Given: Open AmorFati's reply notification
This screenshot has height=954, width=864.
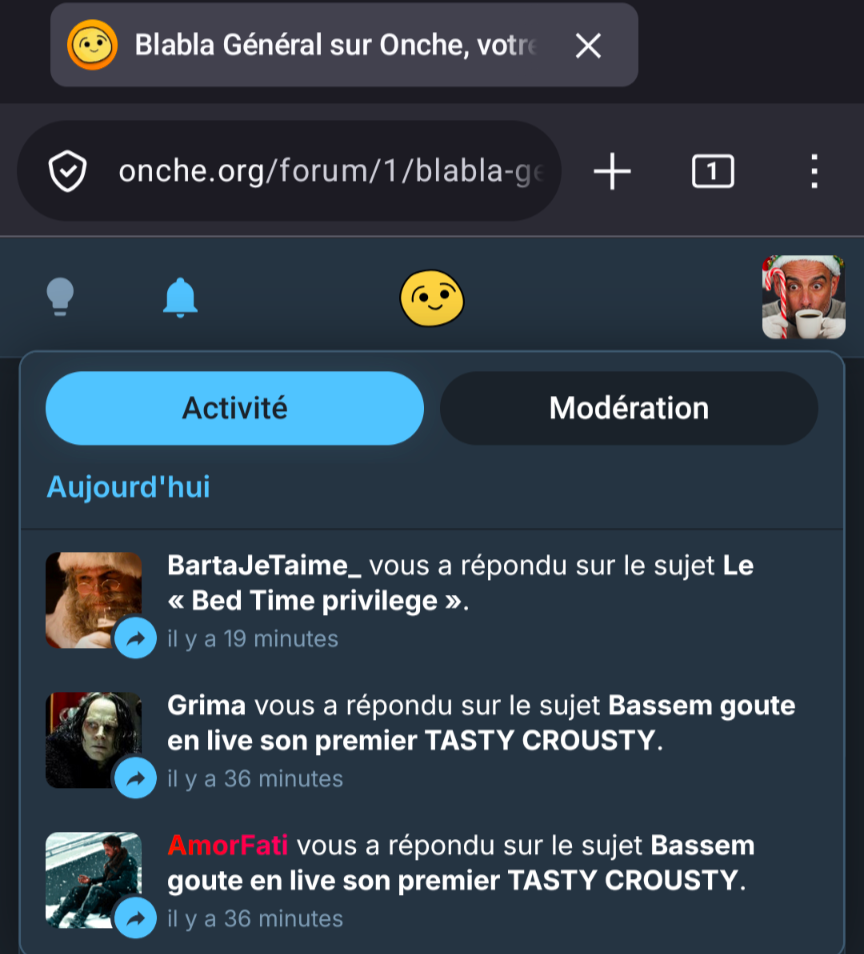Looking at the screenshot, I should [460, 880].
